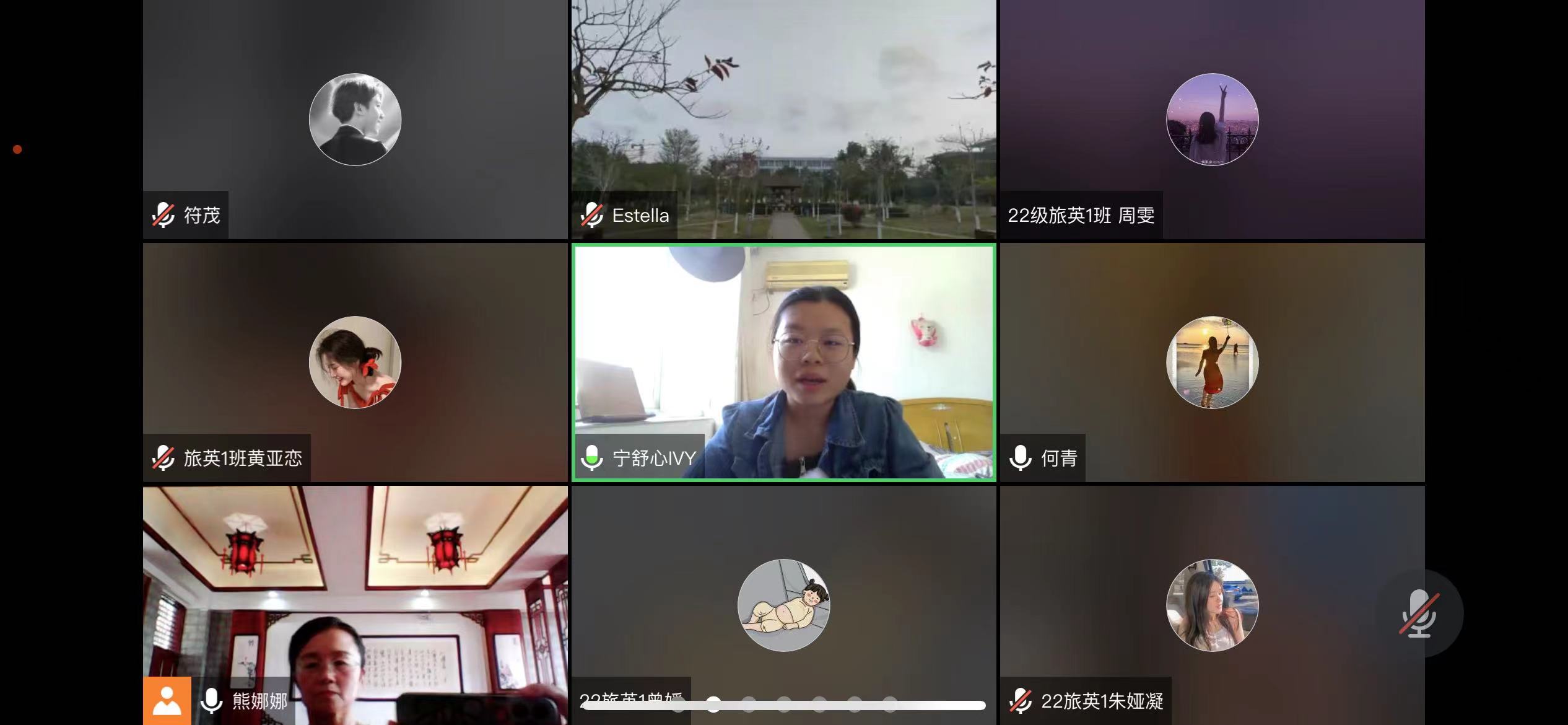Tap the tile with the cartoon baby avatar
The height and width of the screenshot is (725, 1568).
pos(783,605)
